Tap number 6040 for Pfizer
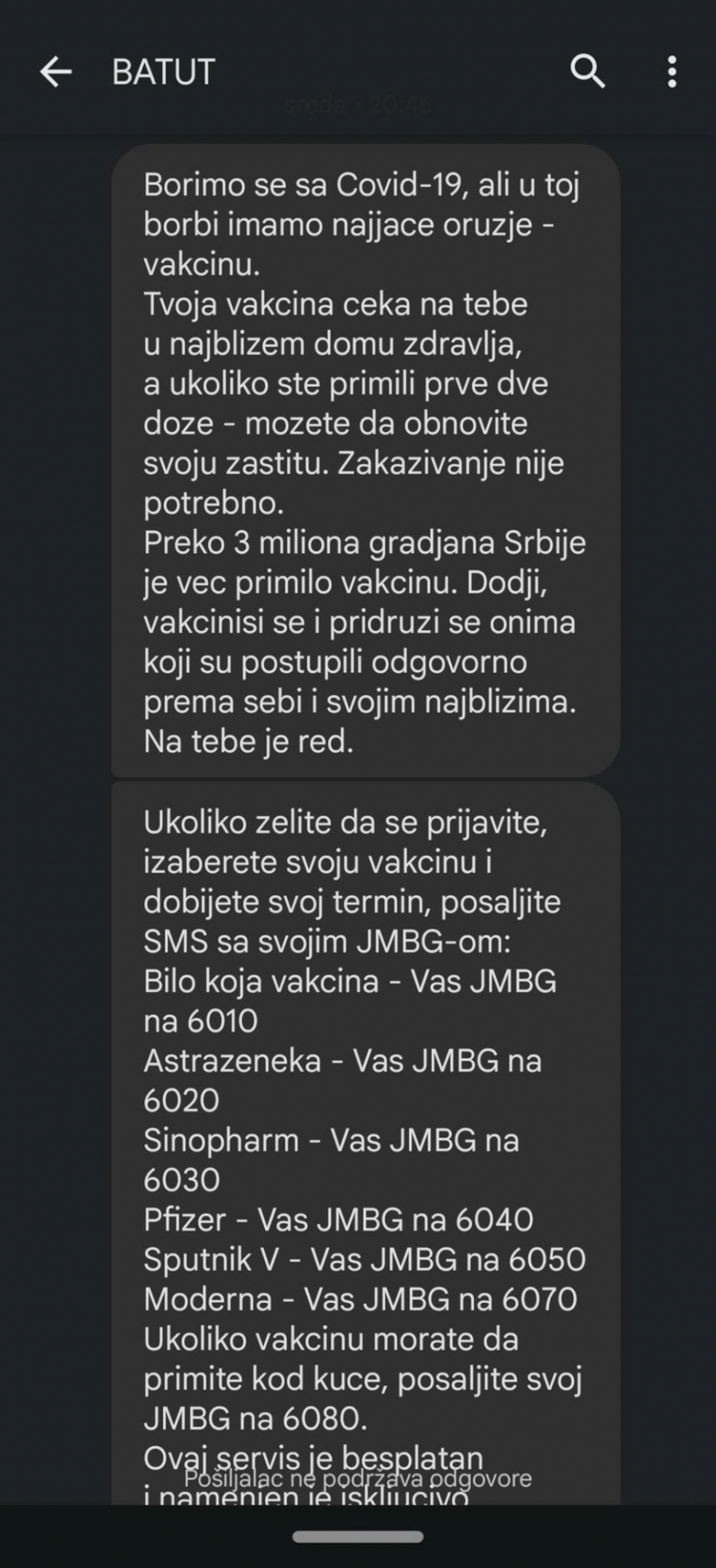This screenshot has height=1568, width=716. click(x=495, y=1219)
